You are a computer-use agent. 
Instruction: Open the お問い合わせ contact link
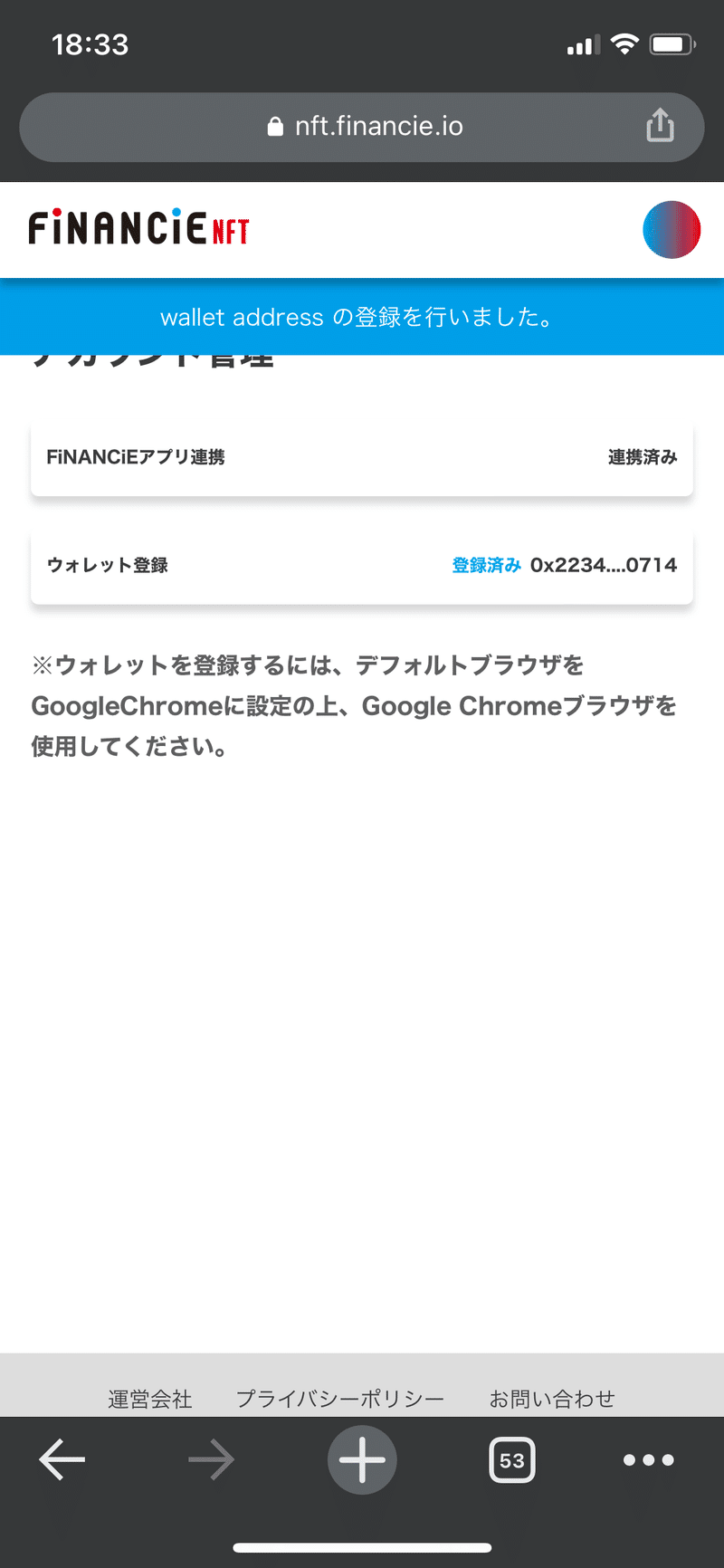coord(552,1399)
